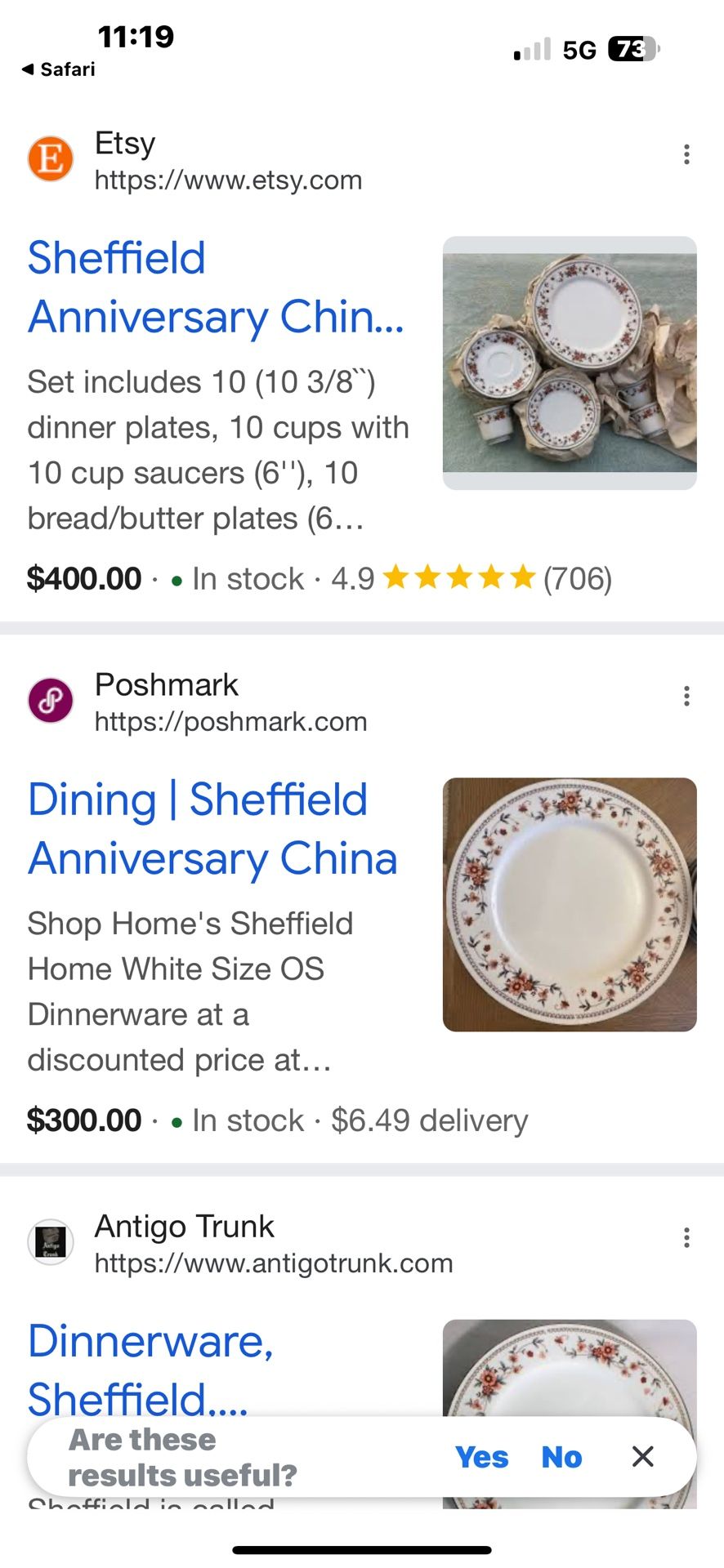
Task: Open the three-dot menu on the Etsy result
Action: pyautogui.click(x=686, y=154)
